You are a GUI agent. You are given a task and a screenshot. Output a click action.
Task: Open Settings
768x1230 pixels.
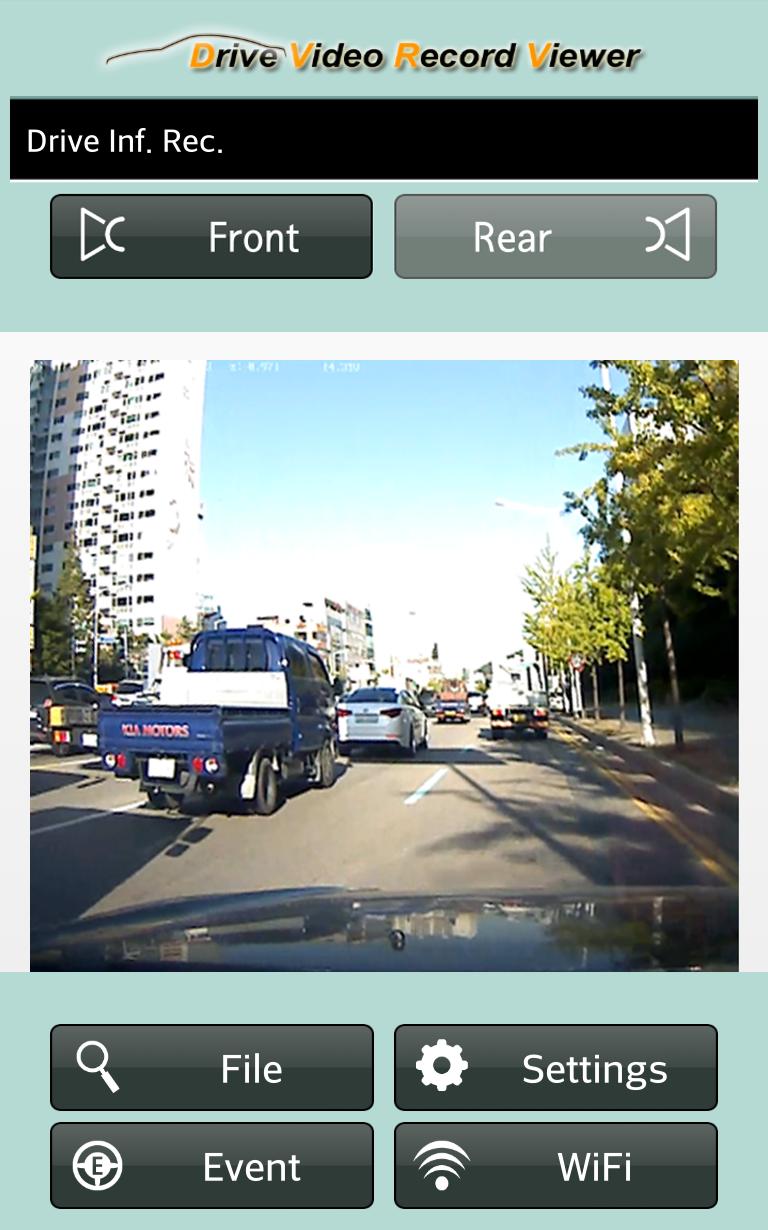point(555,1068)
